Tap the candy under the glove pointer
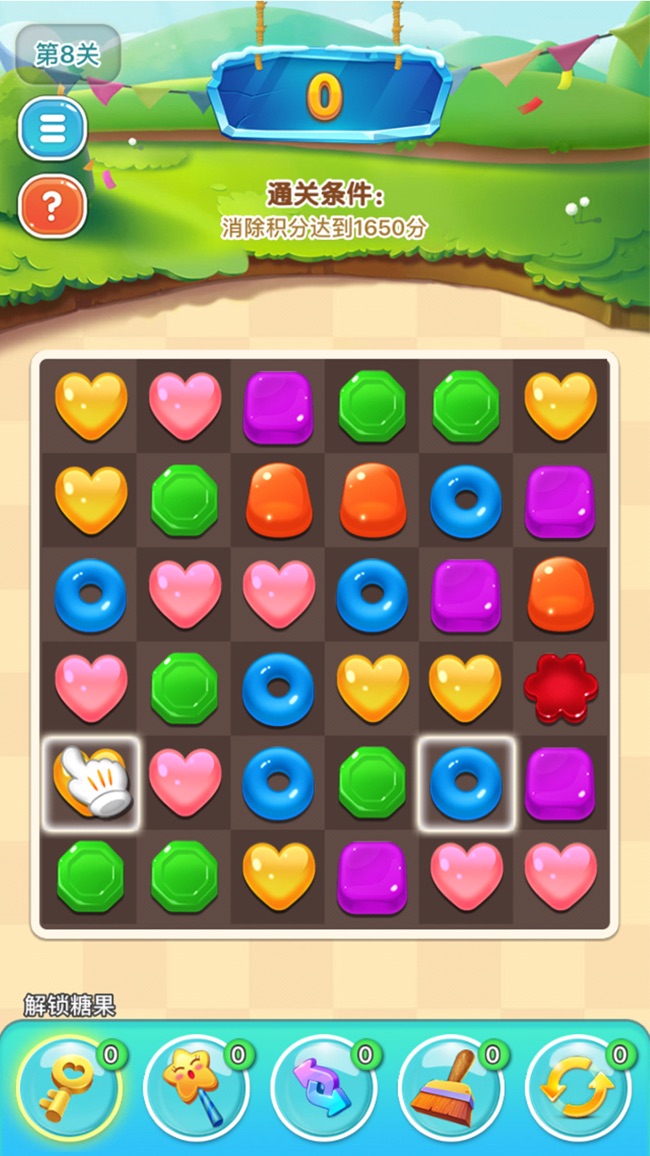Viewport: 650px width, 1156px height. pos(90,783)
